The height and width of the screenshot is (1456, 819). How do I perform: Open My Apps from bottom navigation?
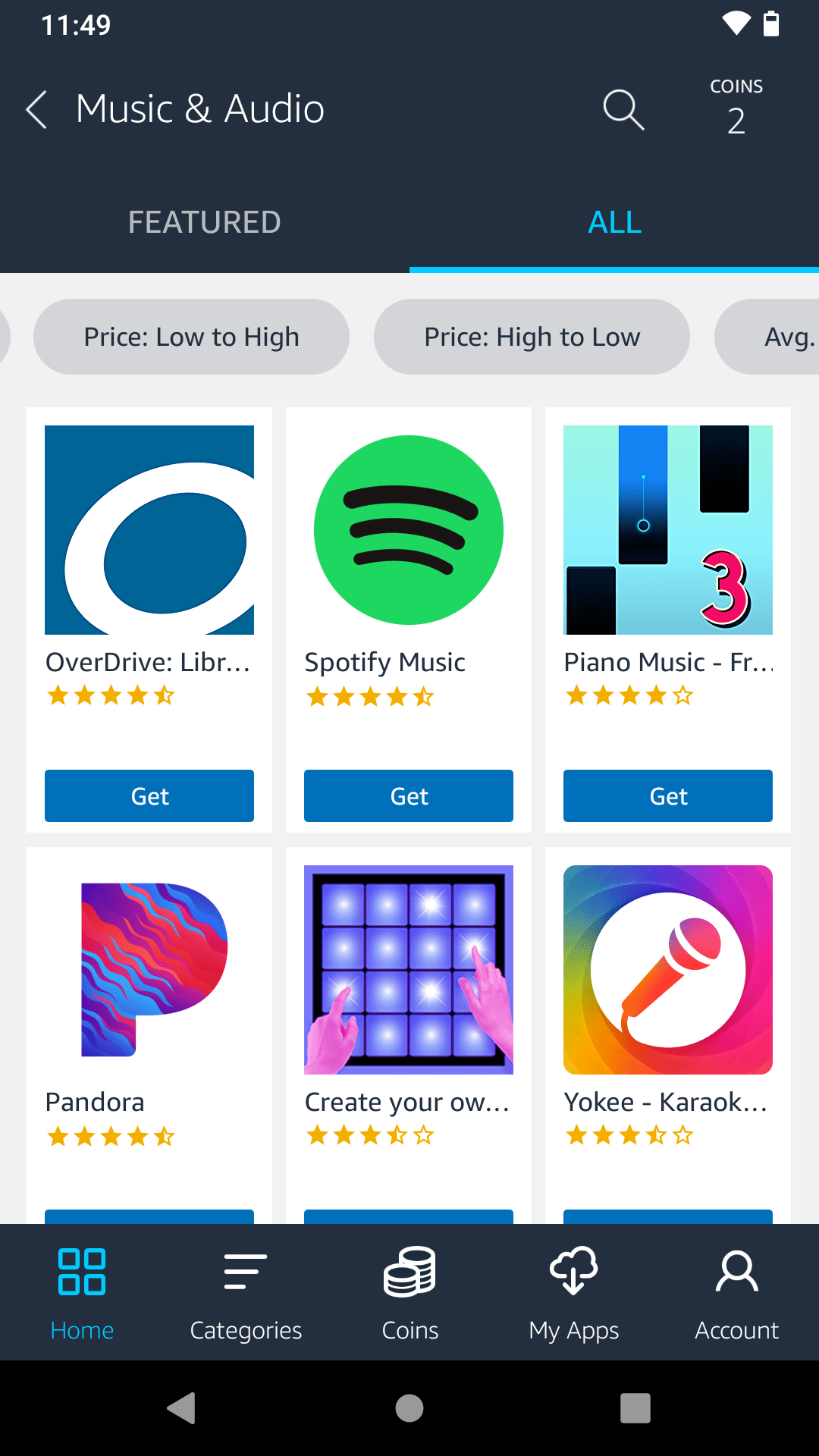573,1291
